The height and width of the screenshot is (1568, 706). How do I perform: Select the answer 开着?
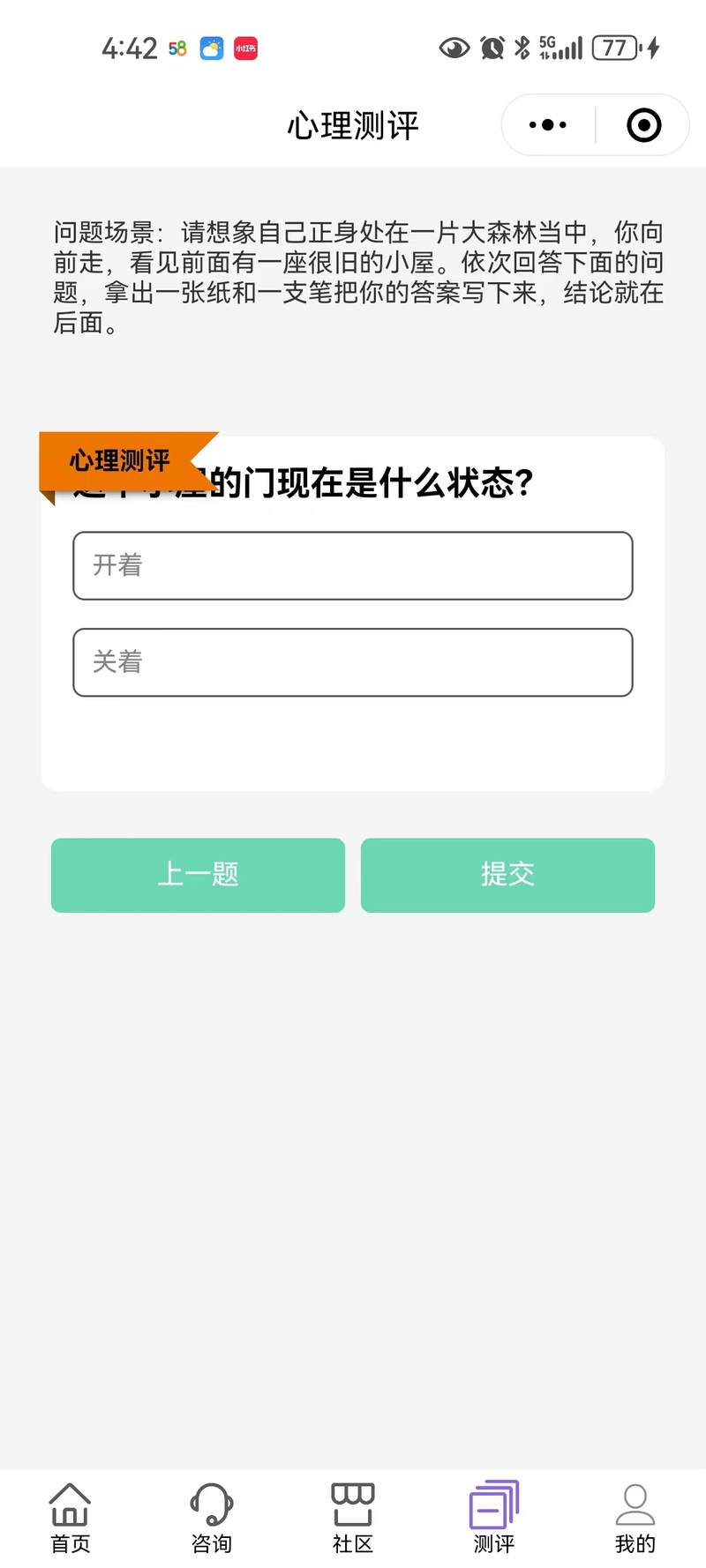point(353,565)
